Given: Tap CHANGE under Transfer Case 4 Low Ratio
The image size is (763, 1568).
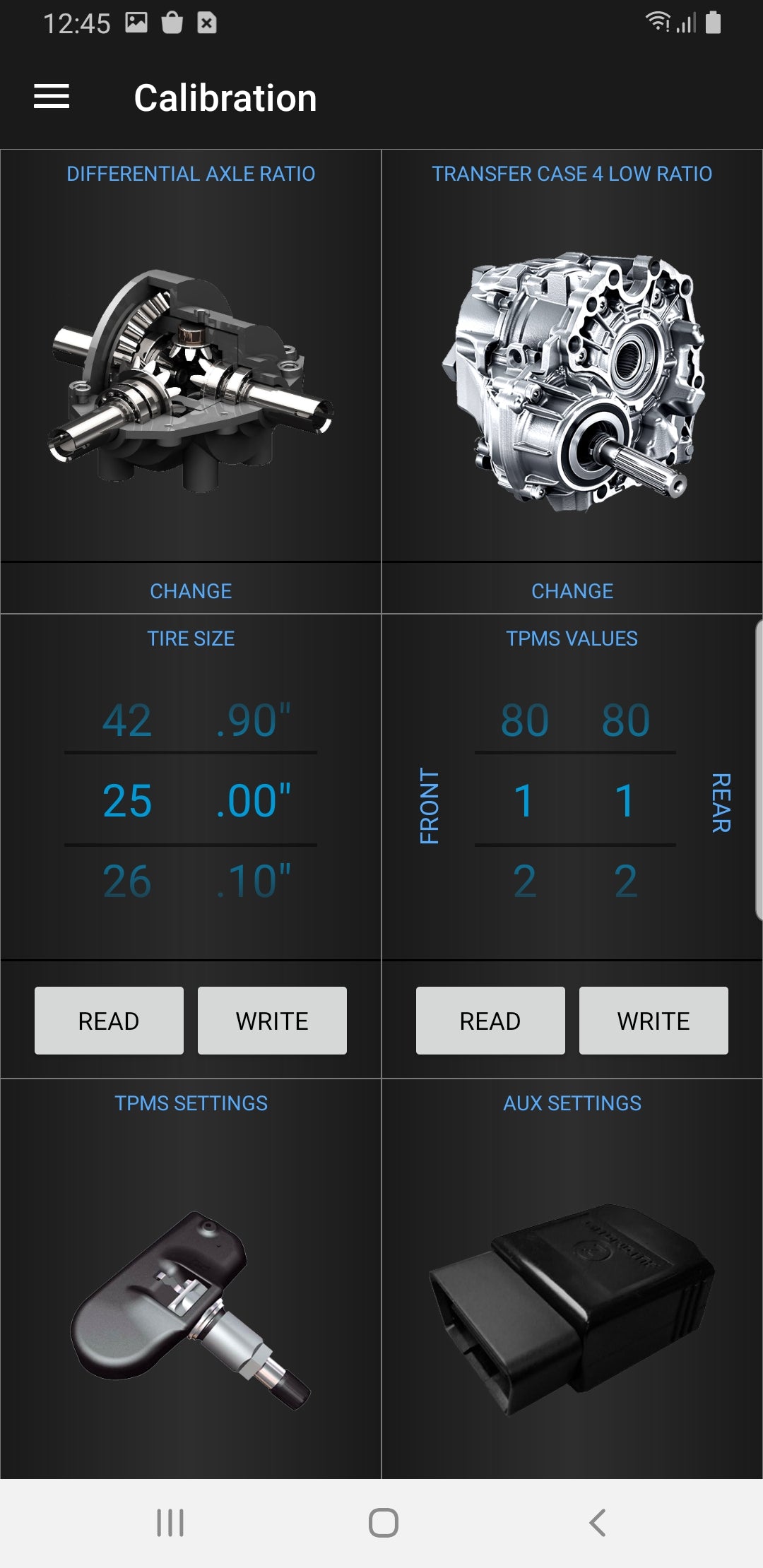Looking at the screenshot, I should click(x=572, y=590).
